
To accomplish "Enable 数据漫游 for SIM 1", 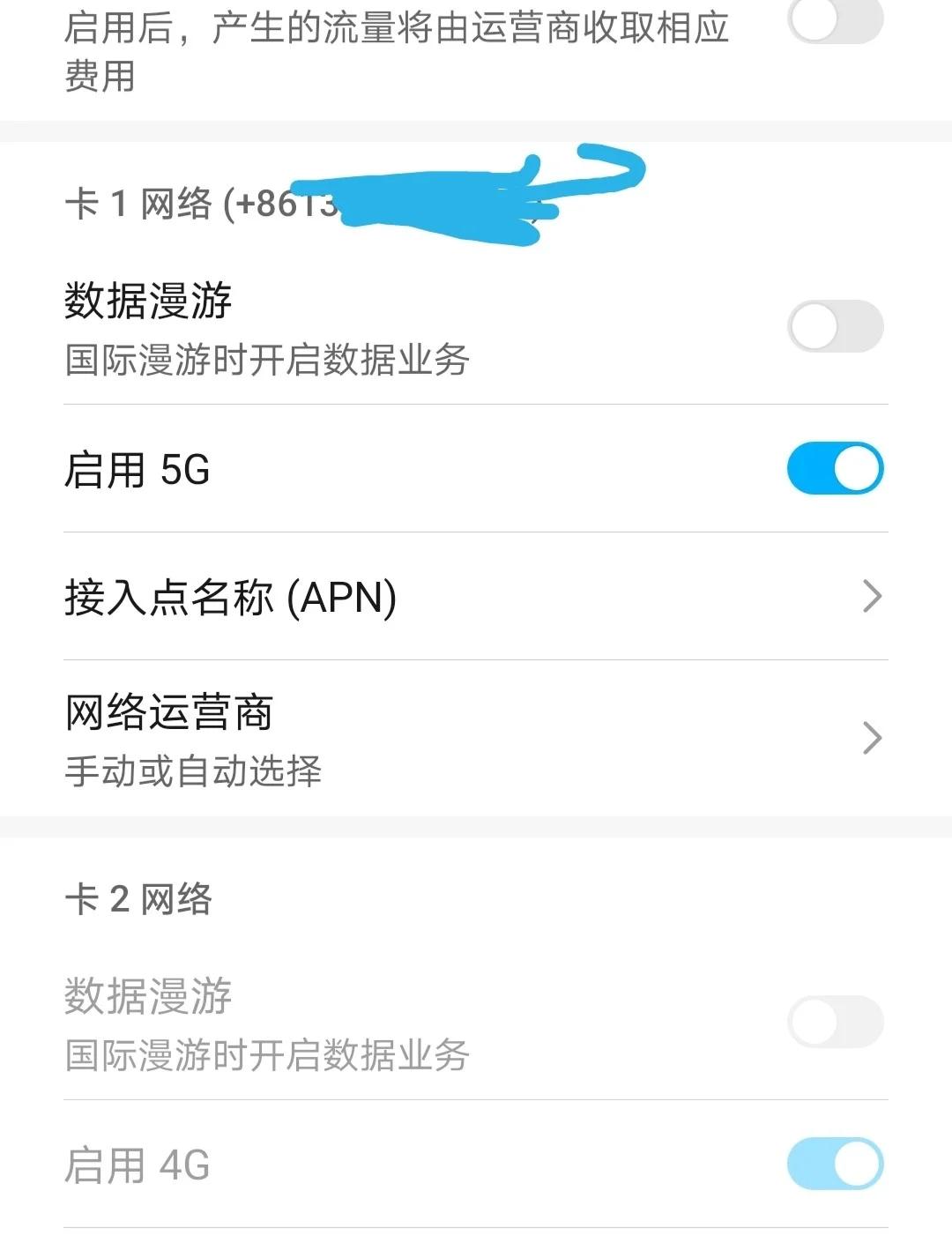I will pyautogui.click(x=835, y=327).
